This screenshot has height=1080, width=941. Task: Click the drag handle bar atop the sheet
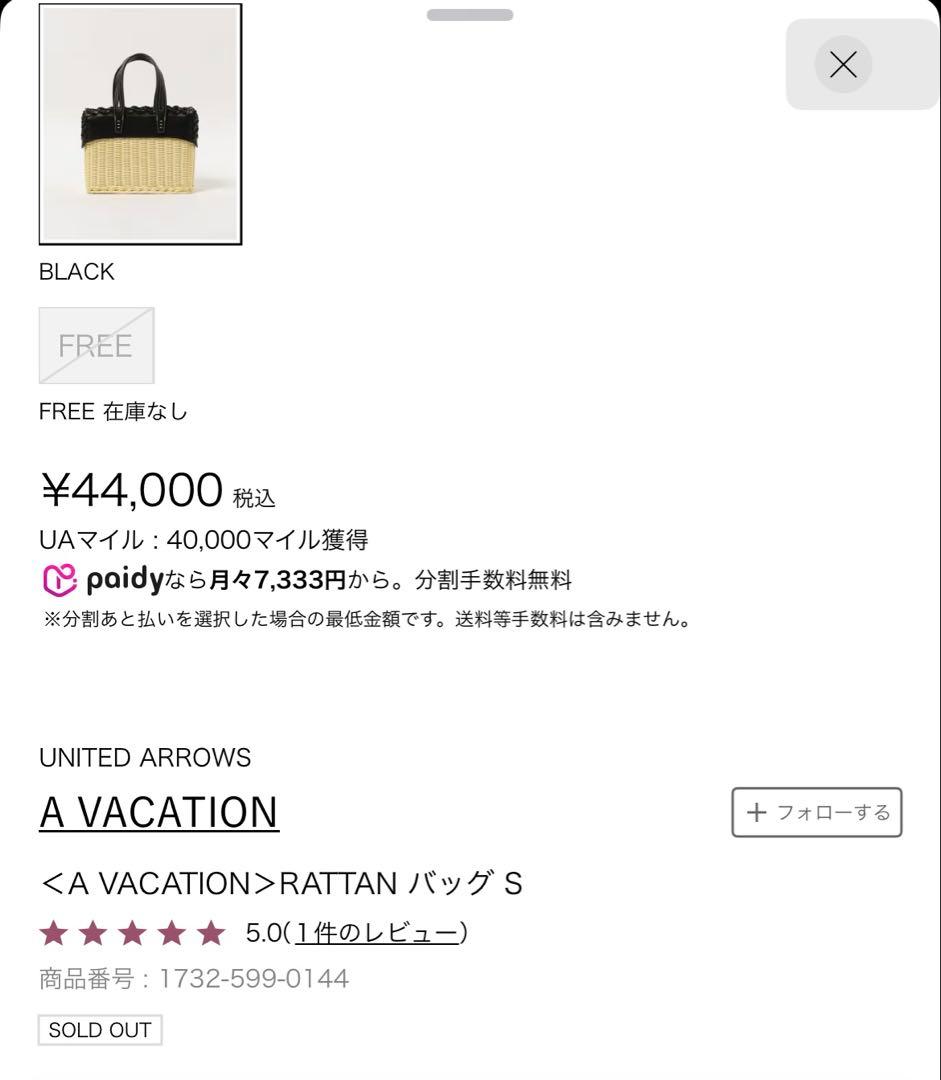pos(467,15)
